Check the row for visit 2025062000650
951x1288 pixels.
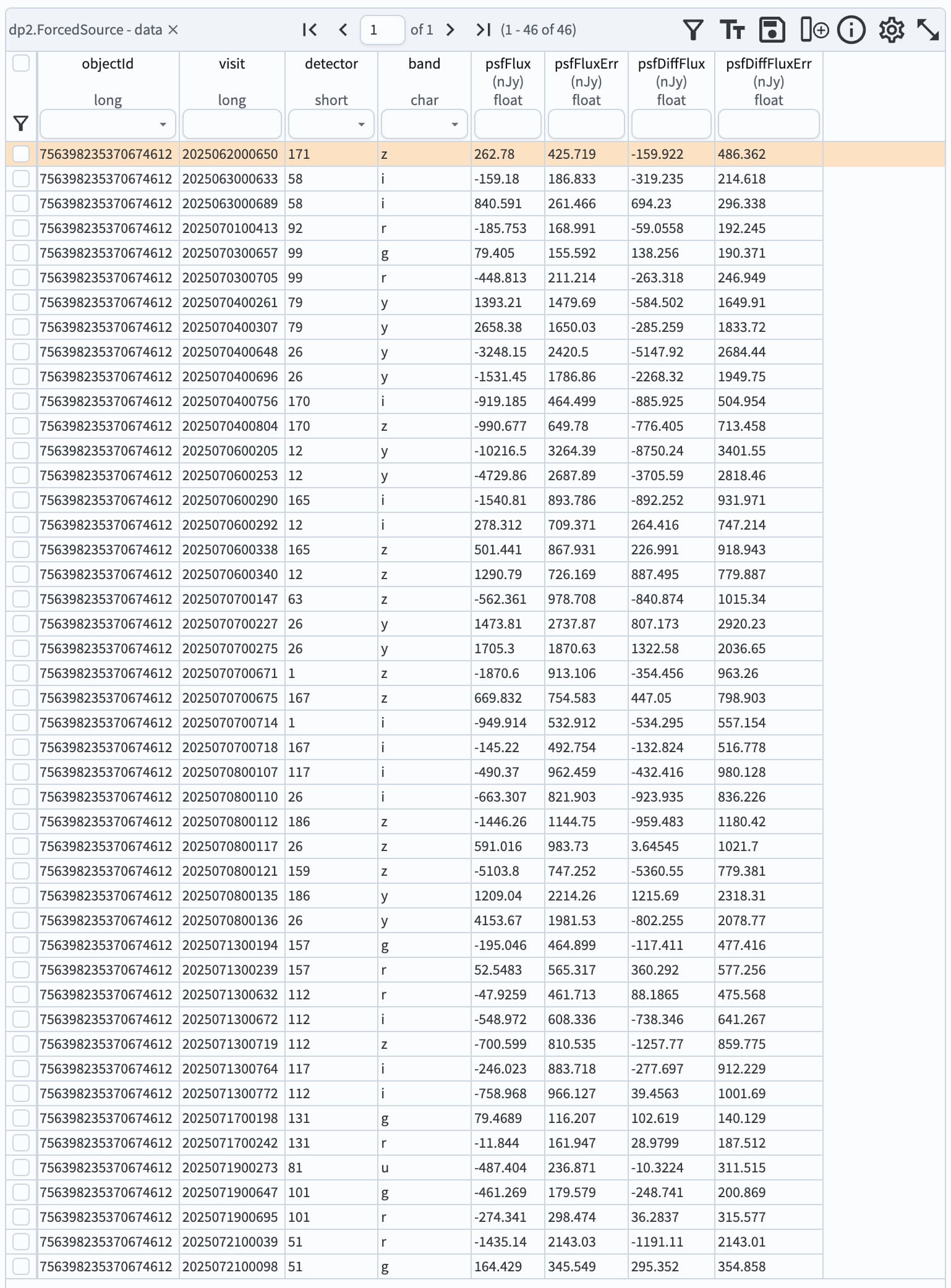[21, 154]
